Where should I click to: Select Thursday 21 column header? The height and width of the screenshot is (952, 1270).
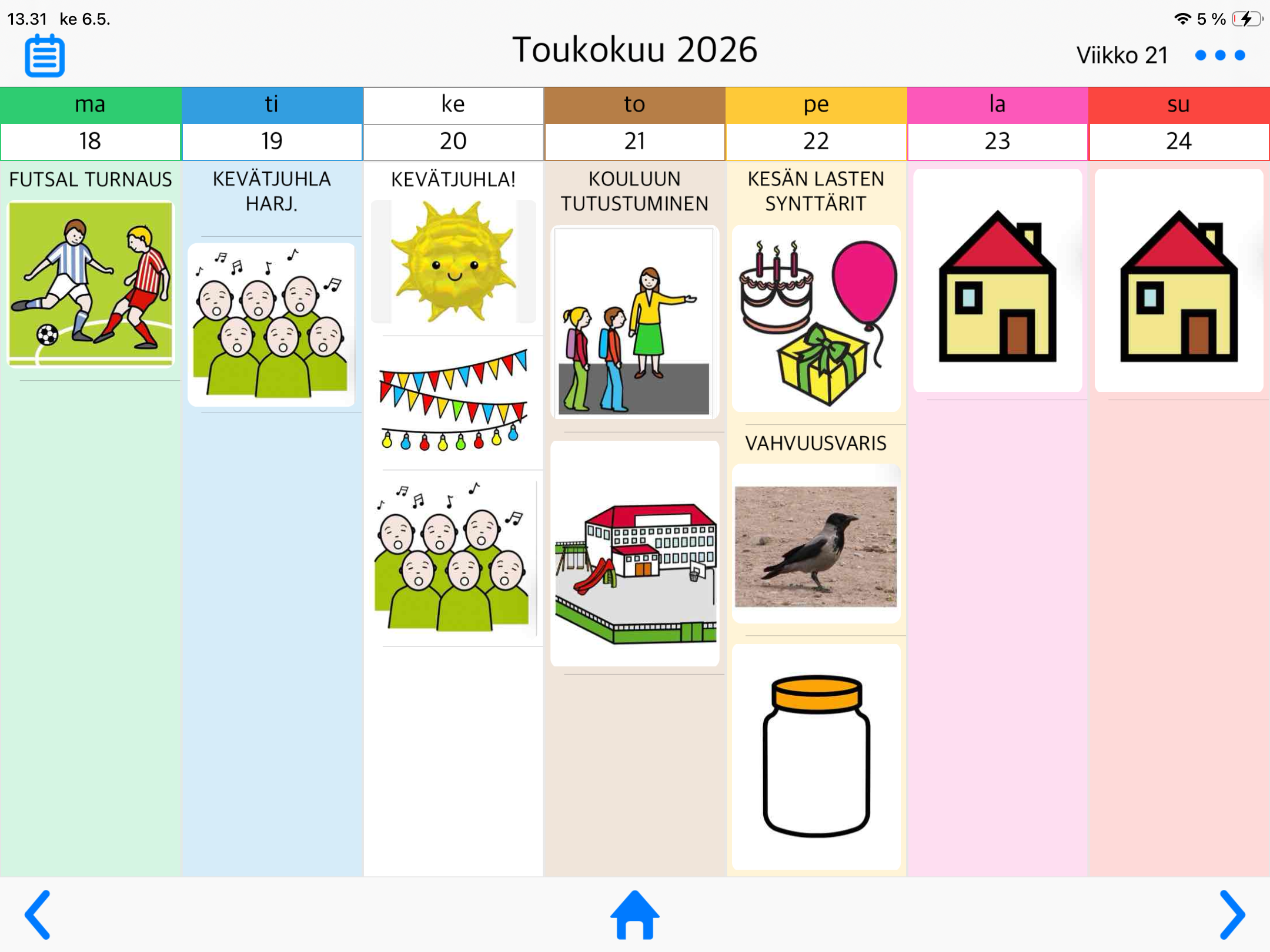click(634, 123)
